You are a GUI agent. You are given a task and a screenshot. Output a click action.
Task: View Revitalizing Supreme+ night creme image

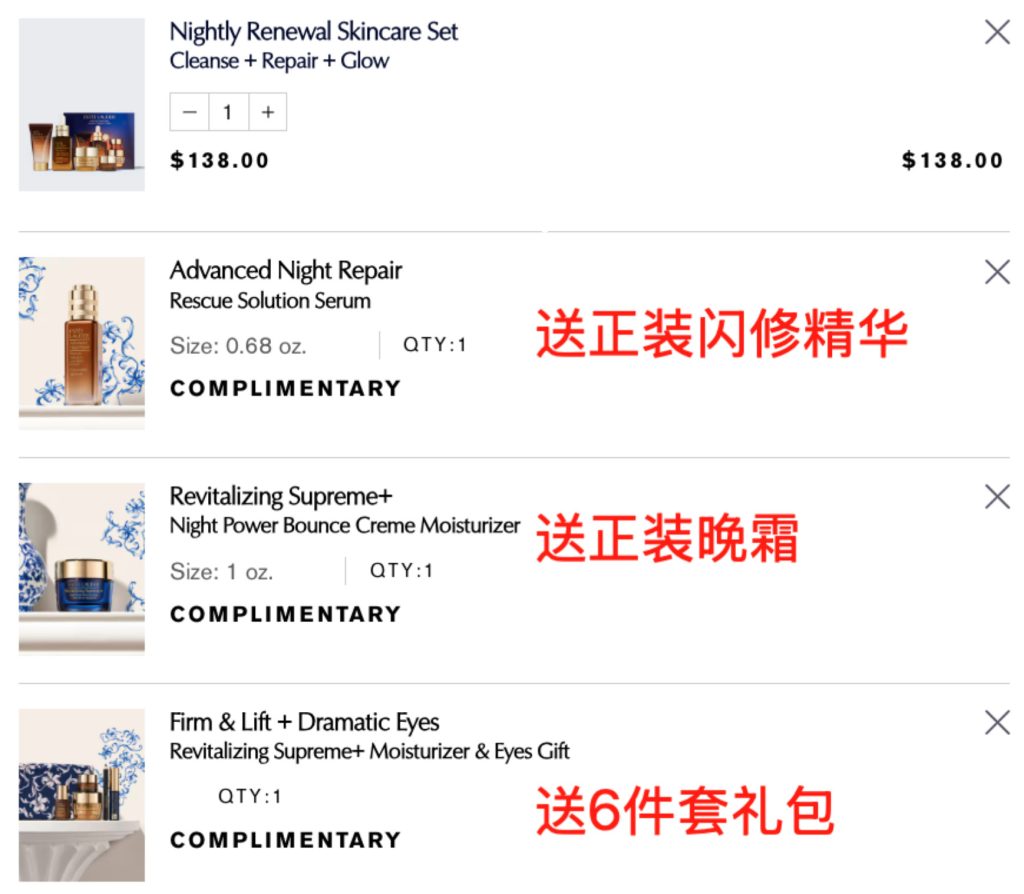click(82, 568)
